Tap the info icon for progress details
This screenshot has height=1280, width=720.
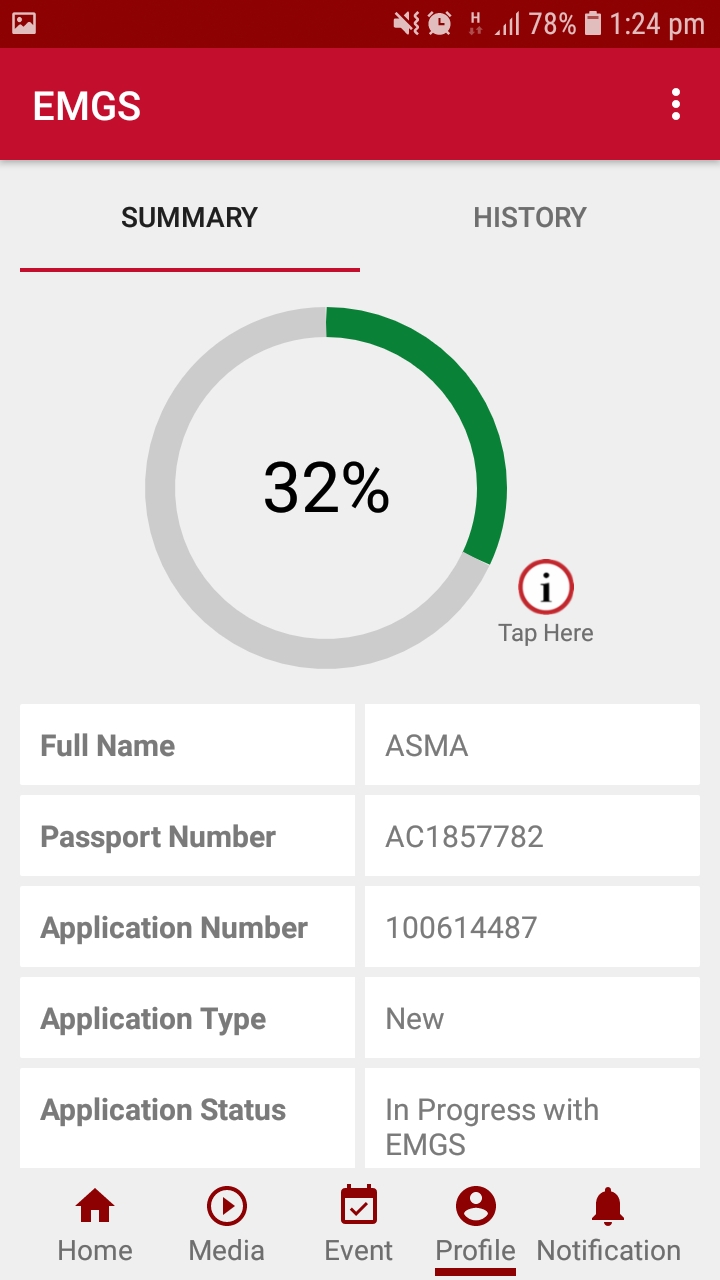tap(546, 588)
